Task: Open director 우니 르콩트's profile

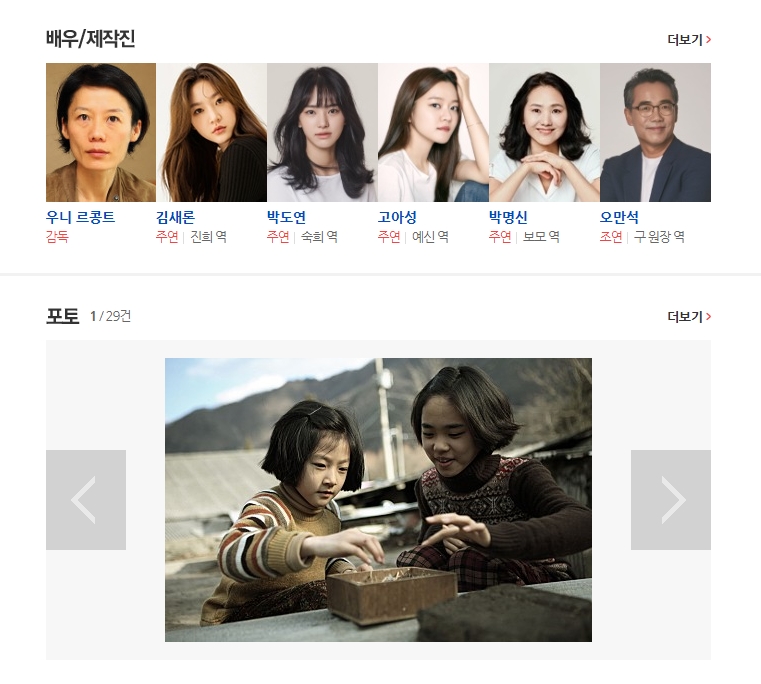Action: coord(80,217)
